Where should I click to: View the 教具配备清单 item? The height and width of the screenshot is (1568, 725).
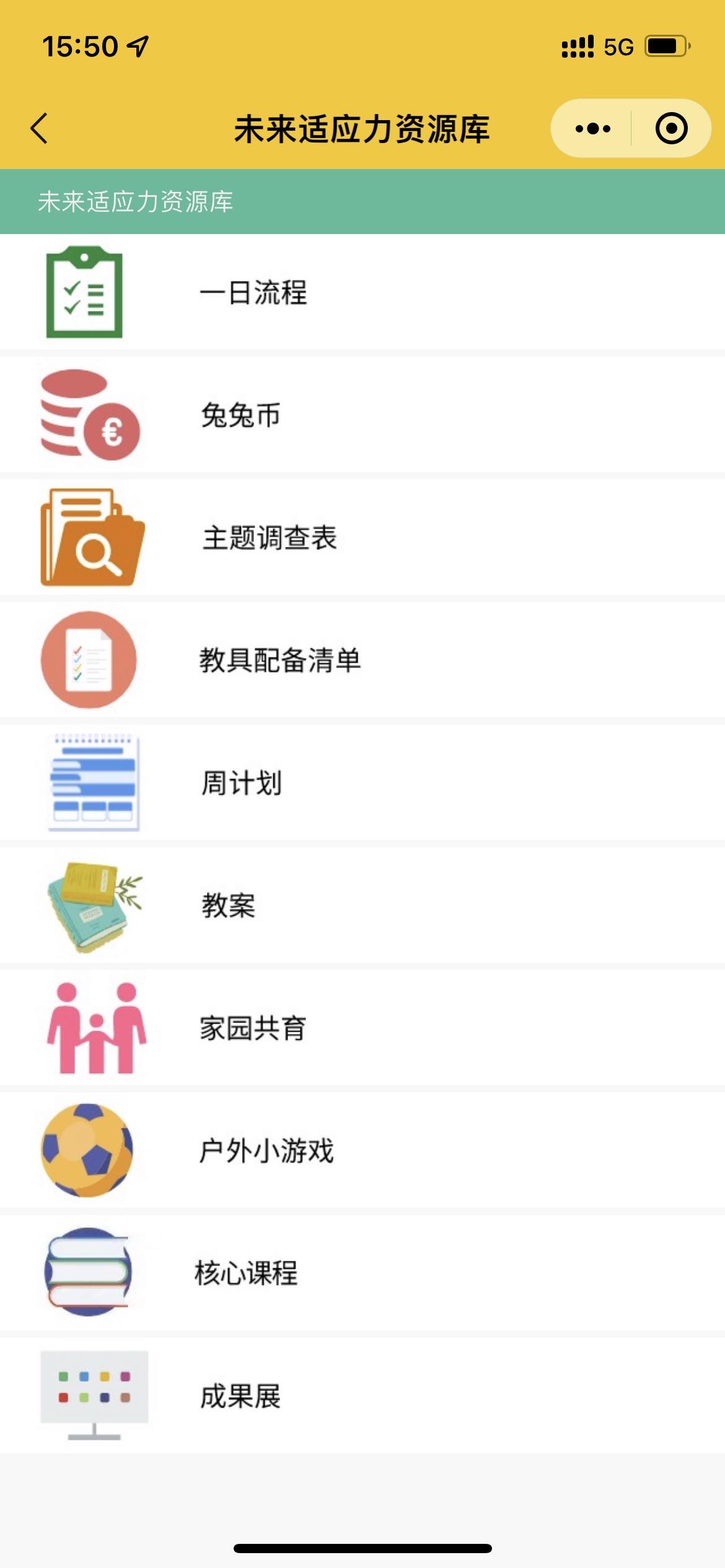[279, 660]
